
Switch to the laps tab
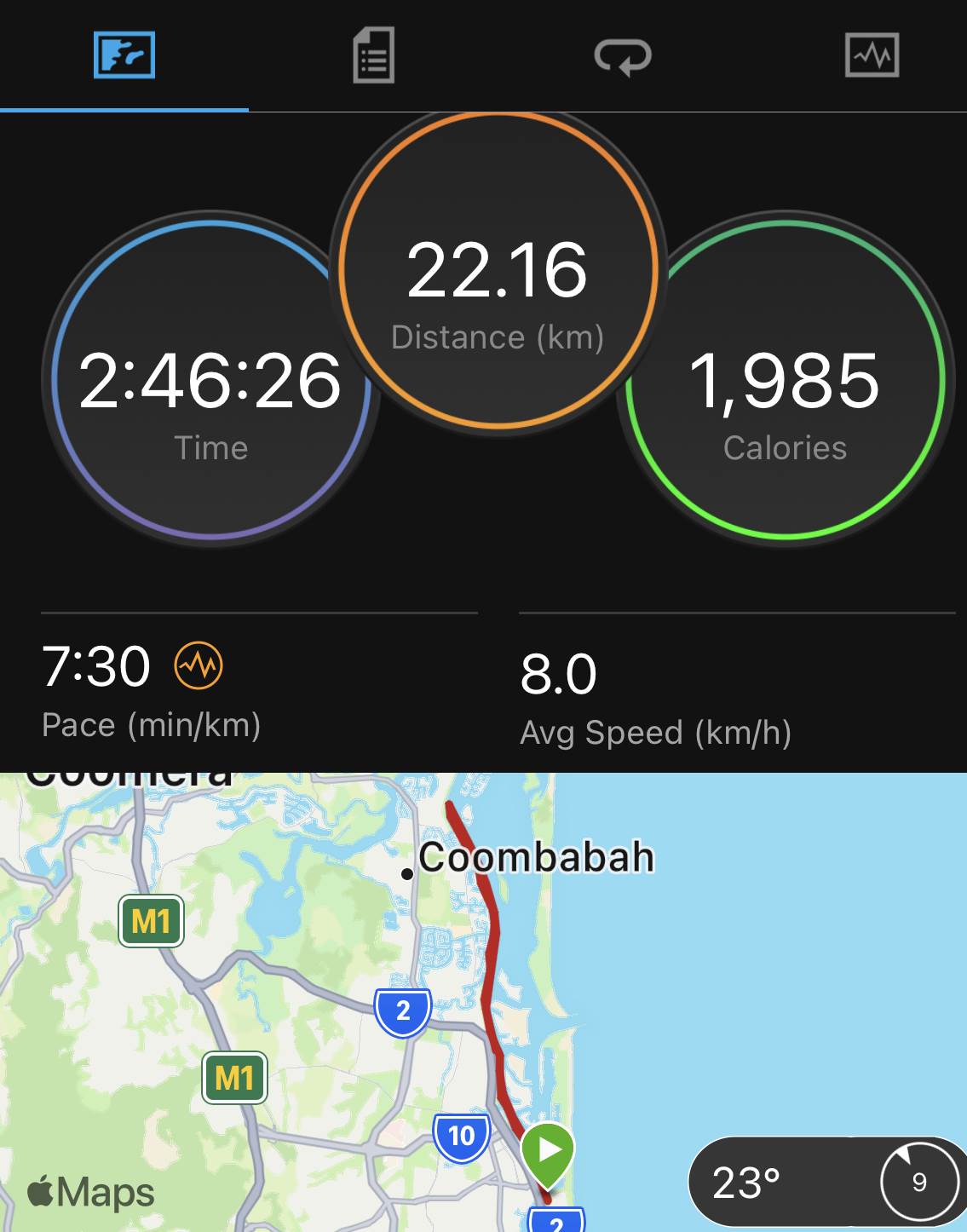tap(622, 57)
